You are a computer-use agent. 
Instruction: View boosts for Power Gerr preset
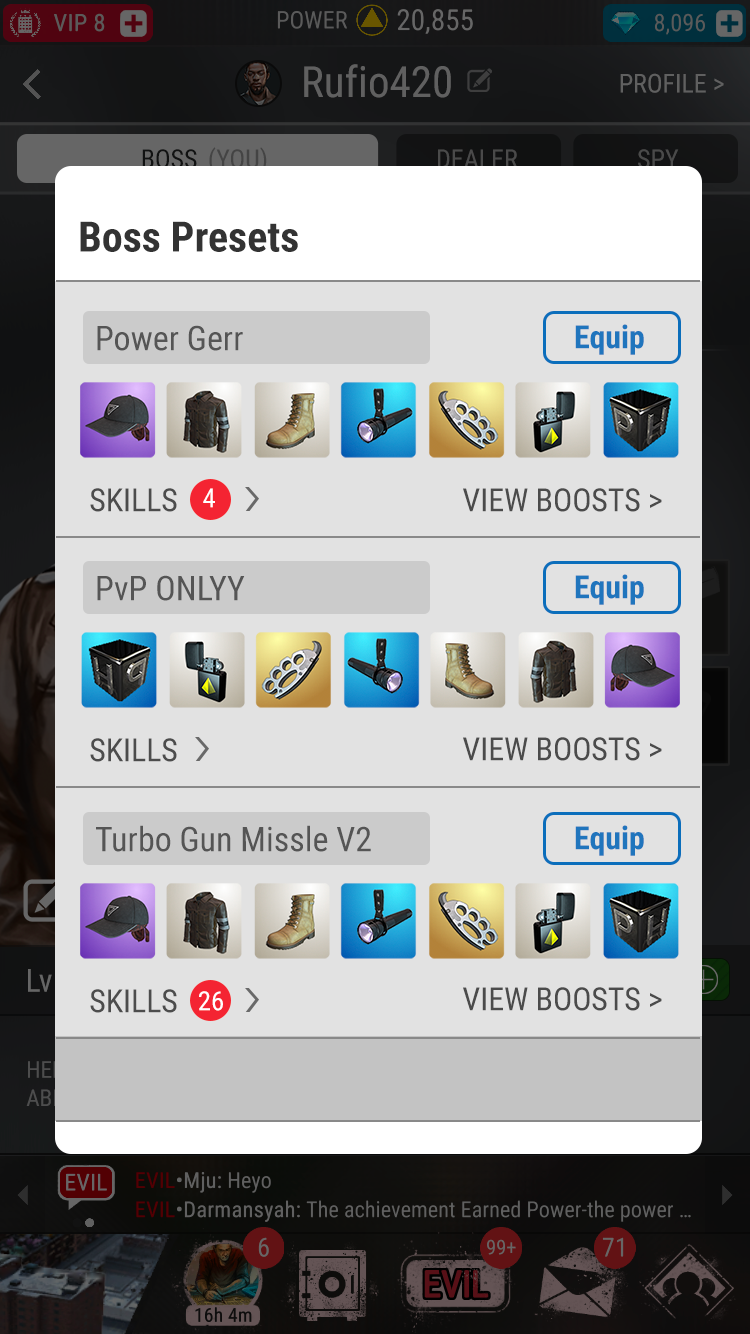pyautogui.click(x=562, y=500)
